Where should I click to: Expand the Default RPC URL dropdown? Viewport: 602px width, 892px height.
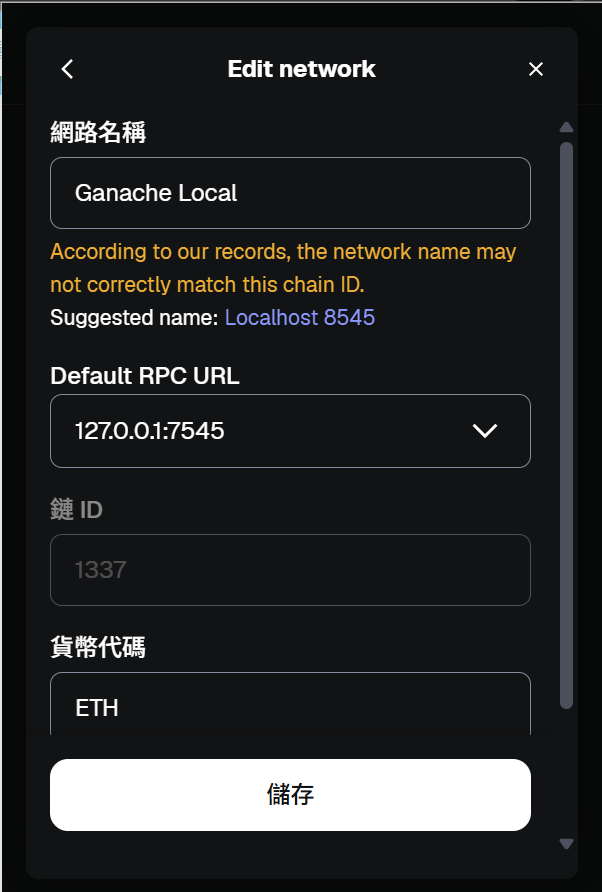point(484,431)
